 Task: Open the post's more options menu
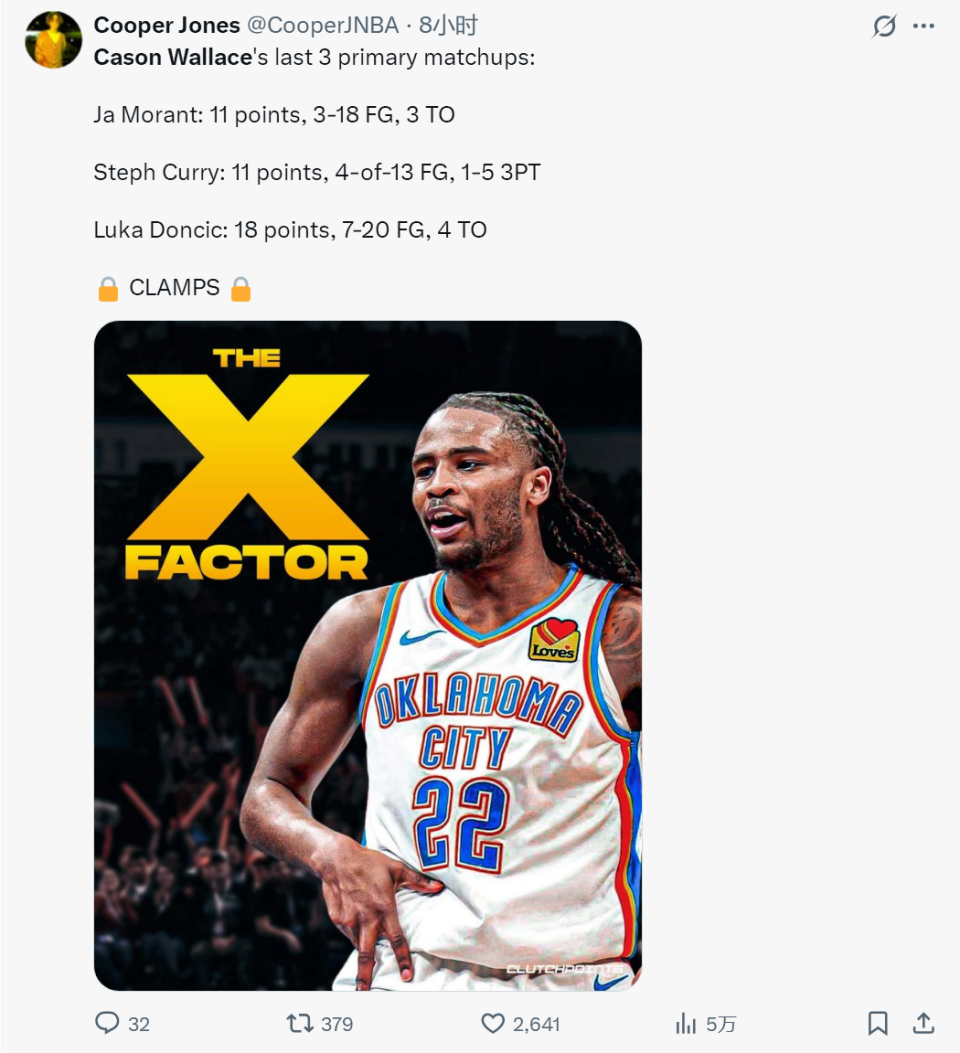coord(924,26)
